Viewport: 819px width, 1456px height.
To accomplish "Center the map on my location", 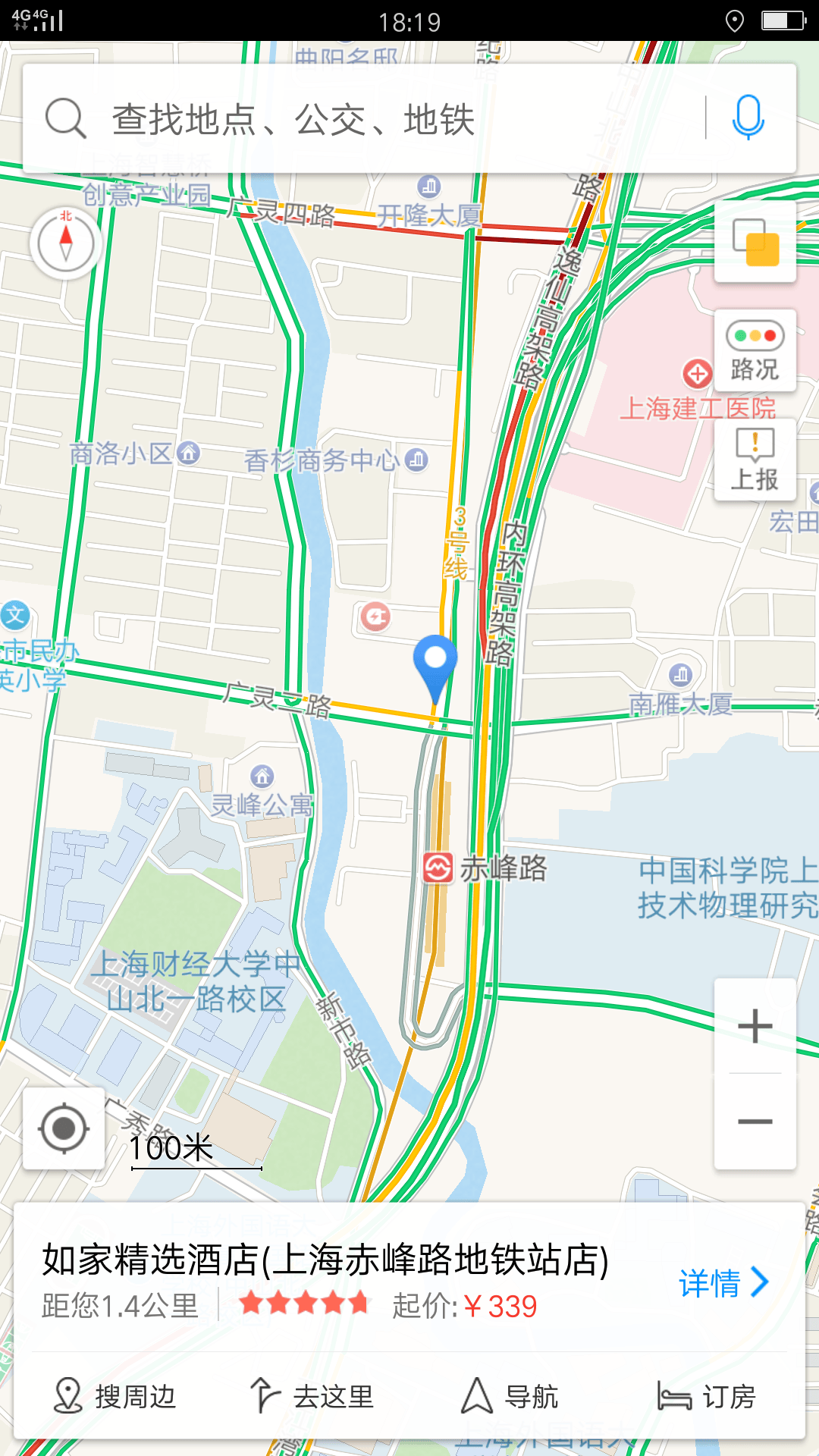I will (x=64, y=1128).
